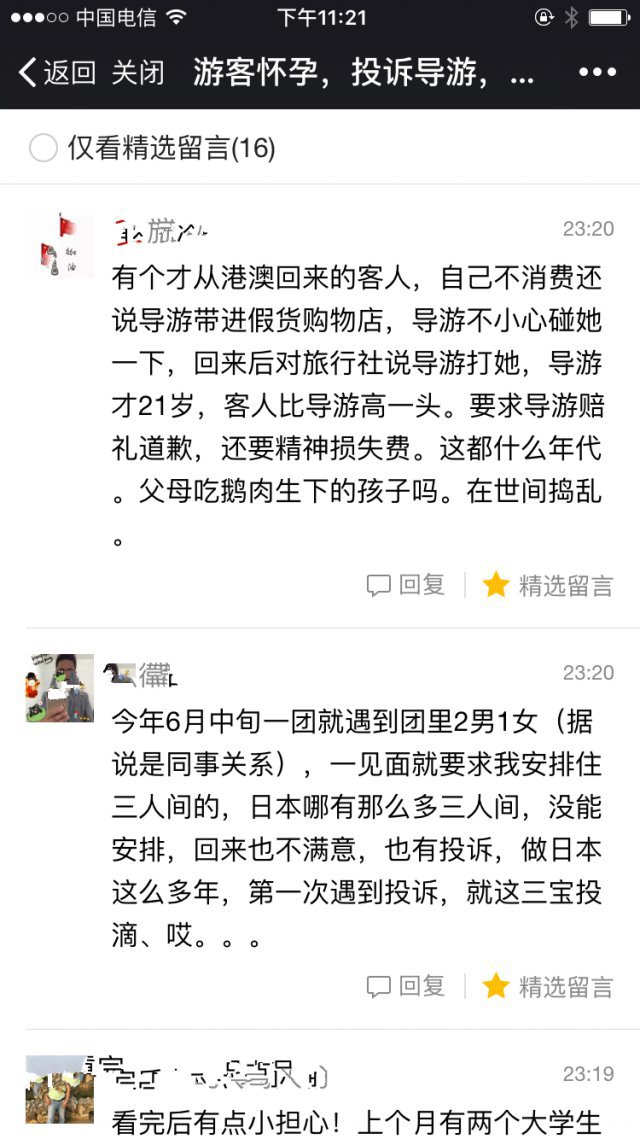Go back using the 返回 button

click(x=57, y=73)
